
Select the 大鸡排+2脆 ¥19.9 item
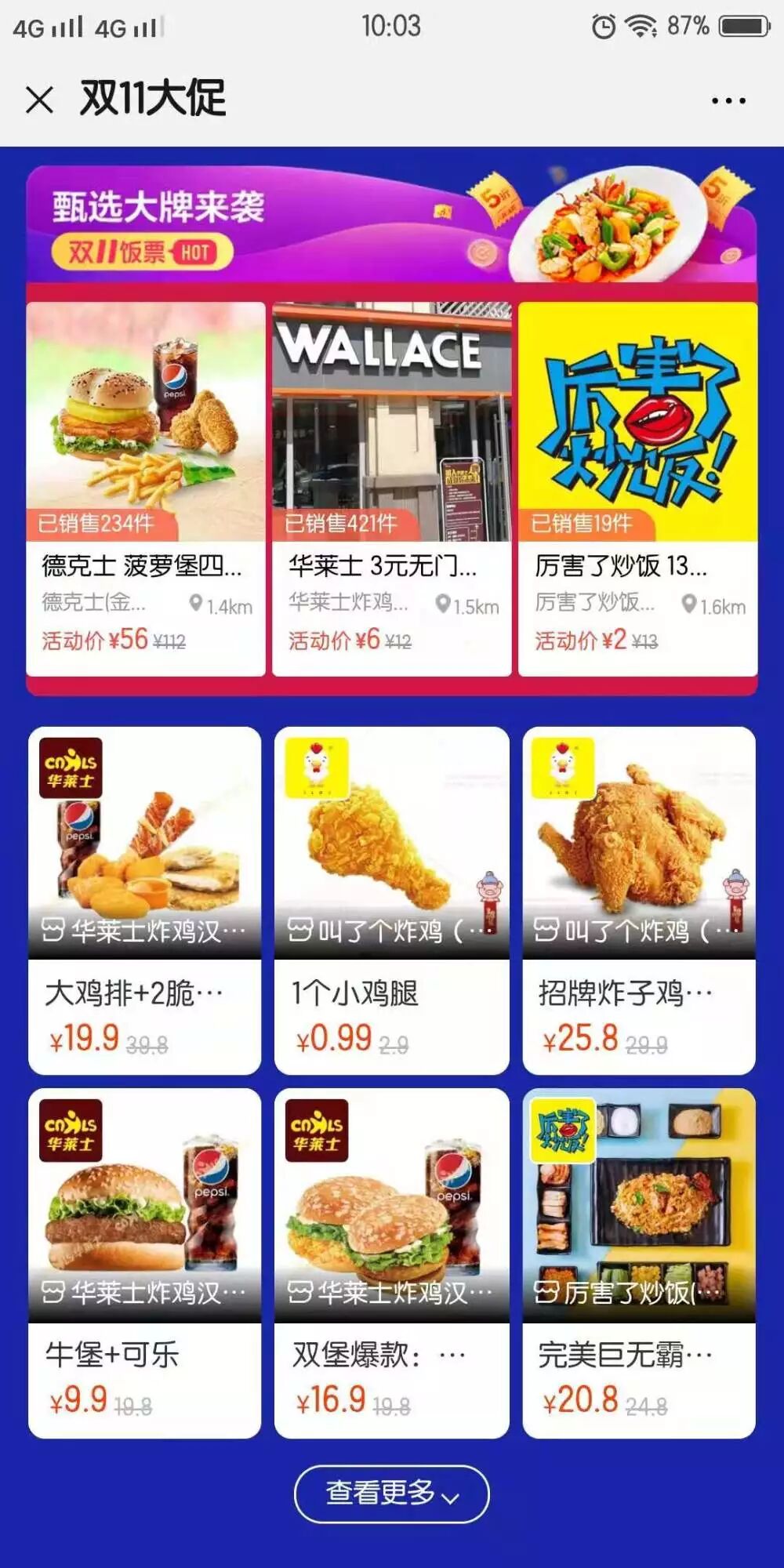[x=145, y=900]
